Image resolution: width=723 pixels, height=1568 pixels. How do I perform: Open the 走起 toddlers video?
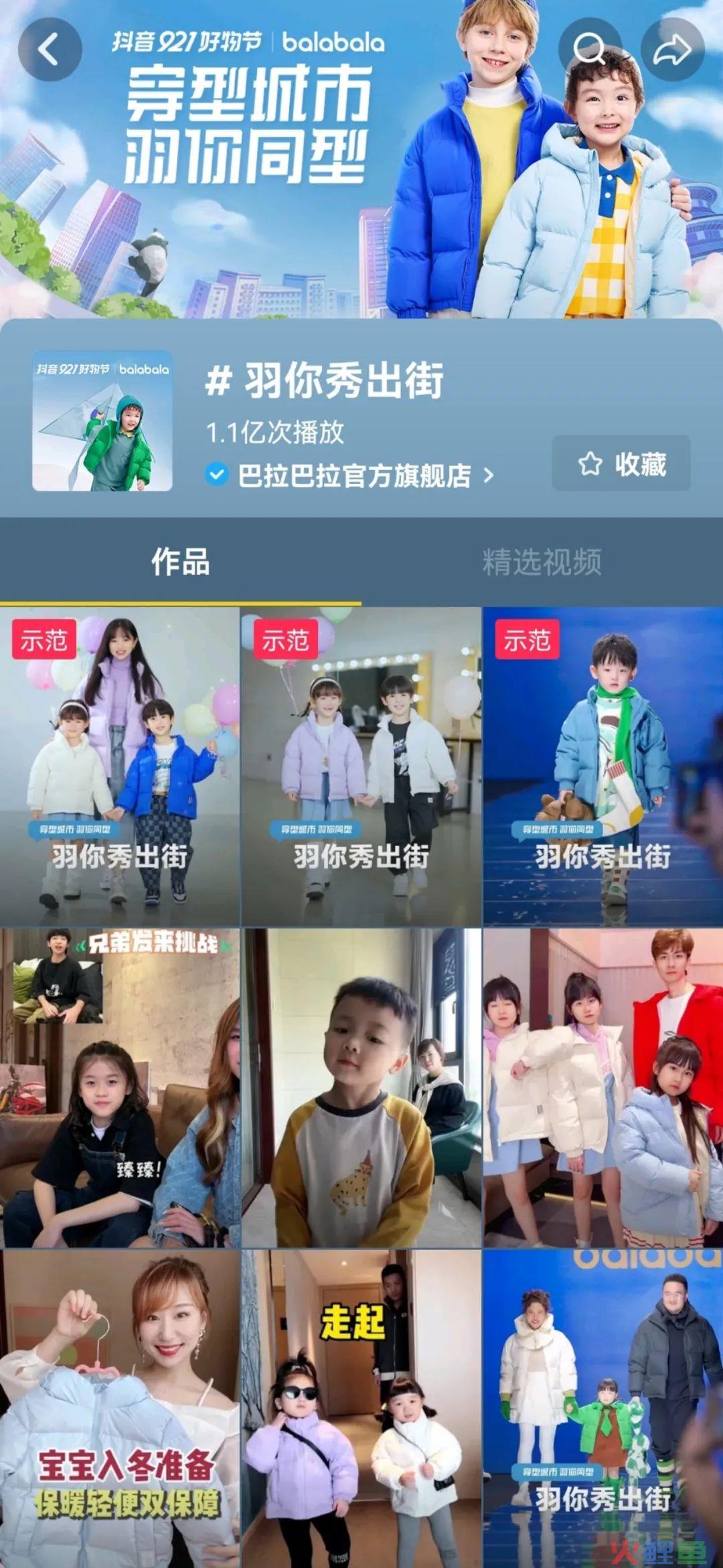click(x=361, y=1406)
